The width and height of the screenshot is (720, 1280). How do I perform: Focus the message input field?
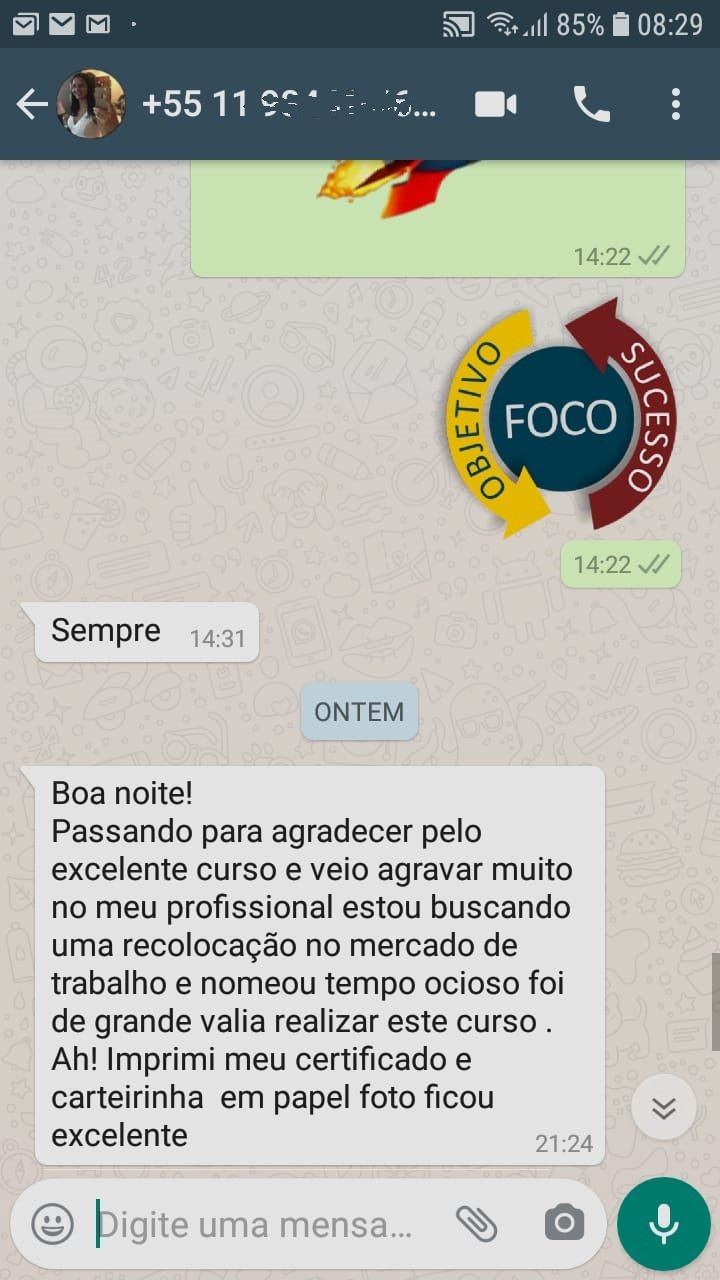point(255,1224)
